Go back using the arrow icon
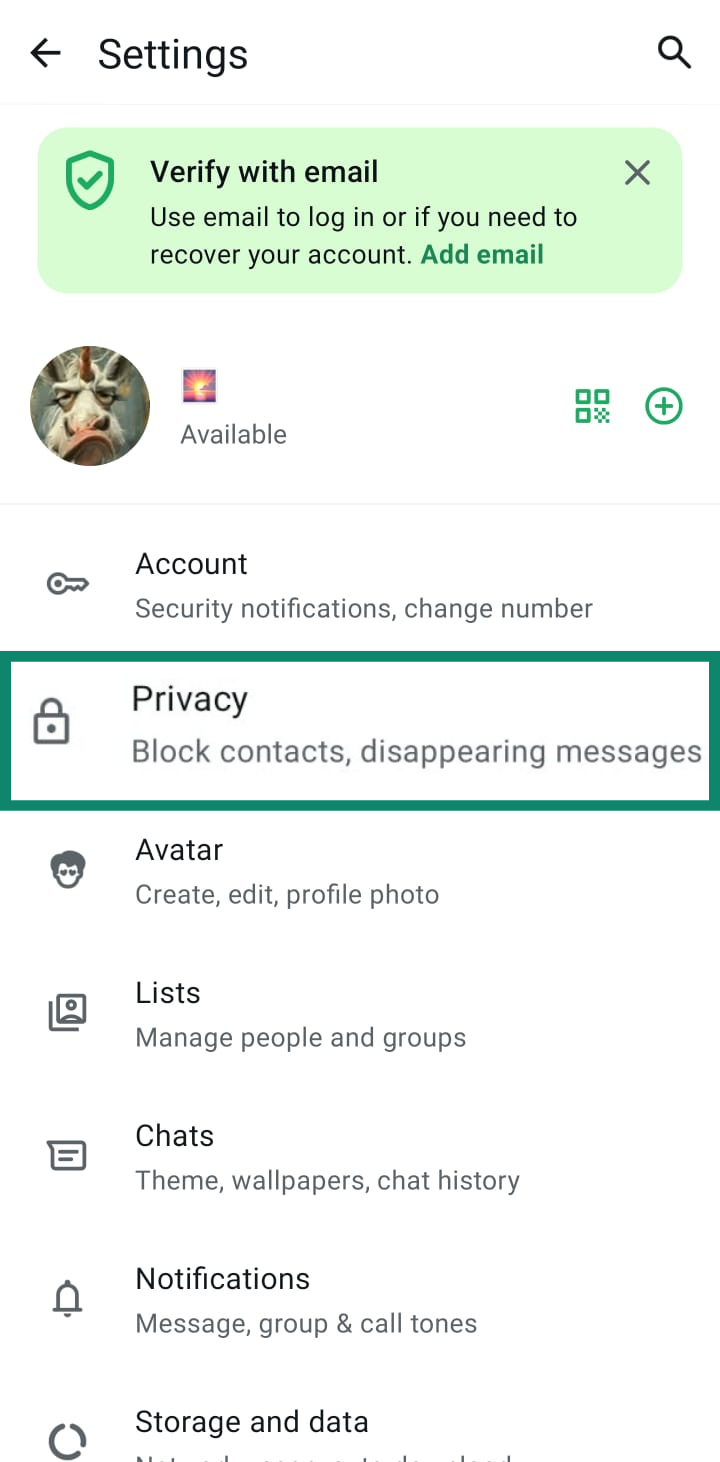Image resolution: width=720 pixels, height=1462 pixels. click(x=45, y=52)
